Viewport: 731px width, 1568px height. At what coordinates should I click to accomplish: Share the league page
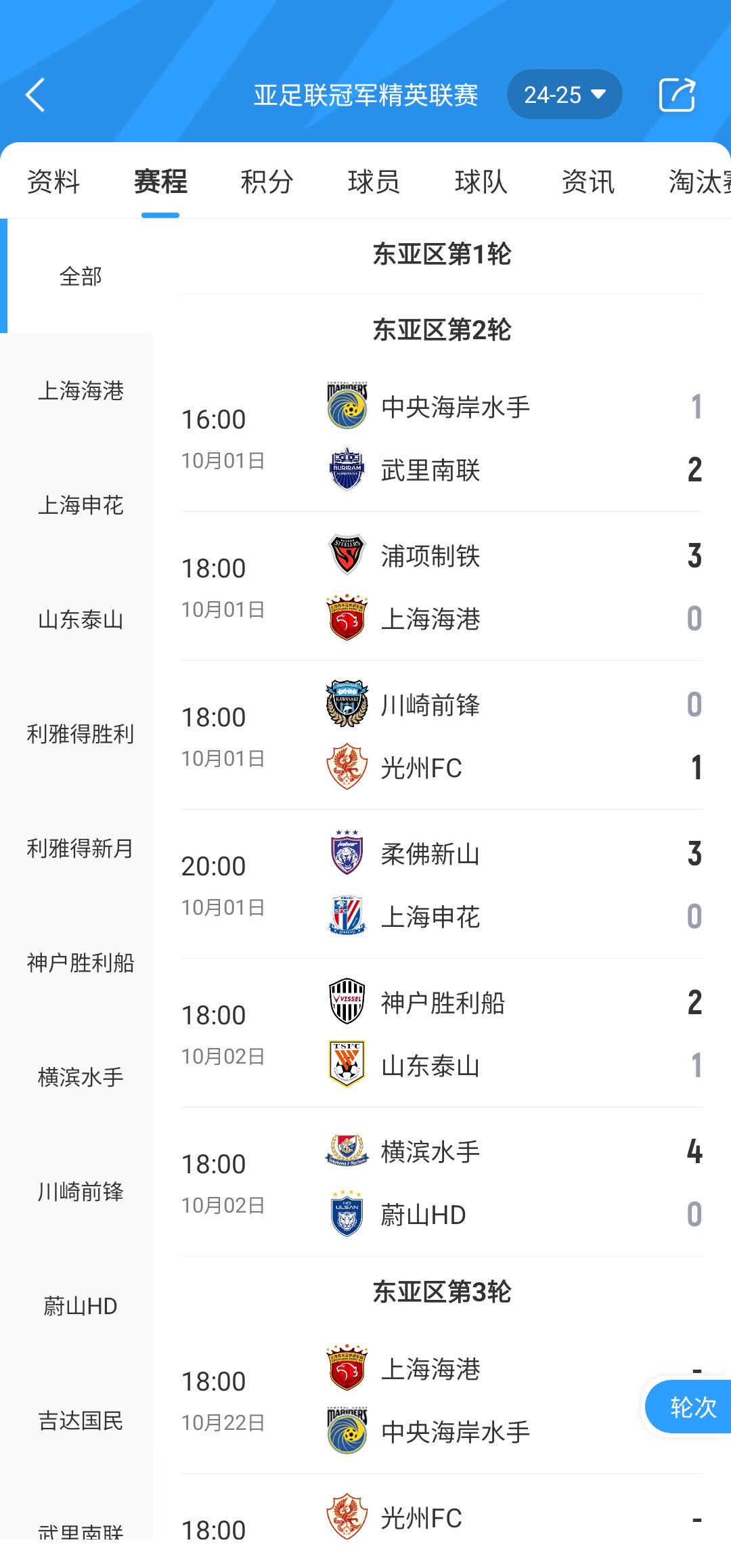[x=677, y=95]
